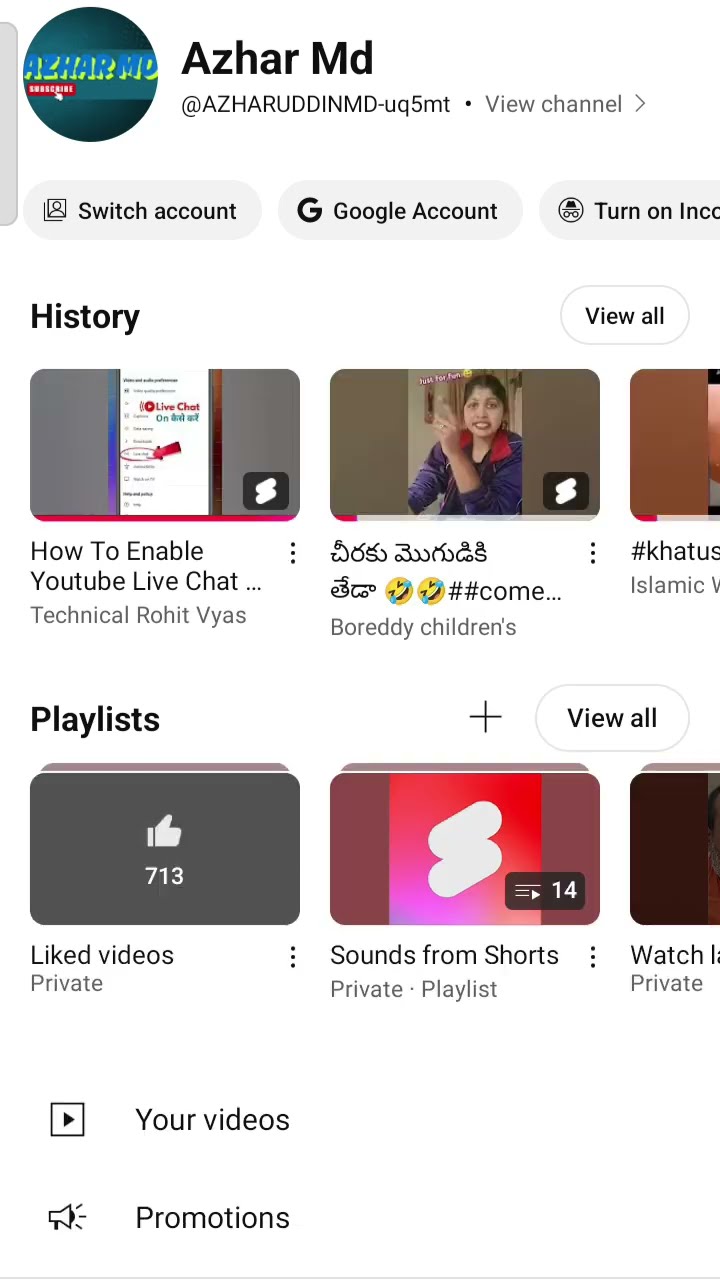Image resolution: width=720 pixels, height=1280 pixels.
Task: Open Google Account settings
Action: click(x=400, y=211)
